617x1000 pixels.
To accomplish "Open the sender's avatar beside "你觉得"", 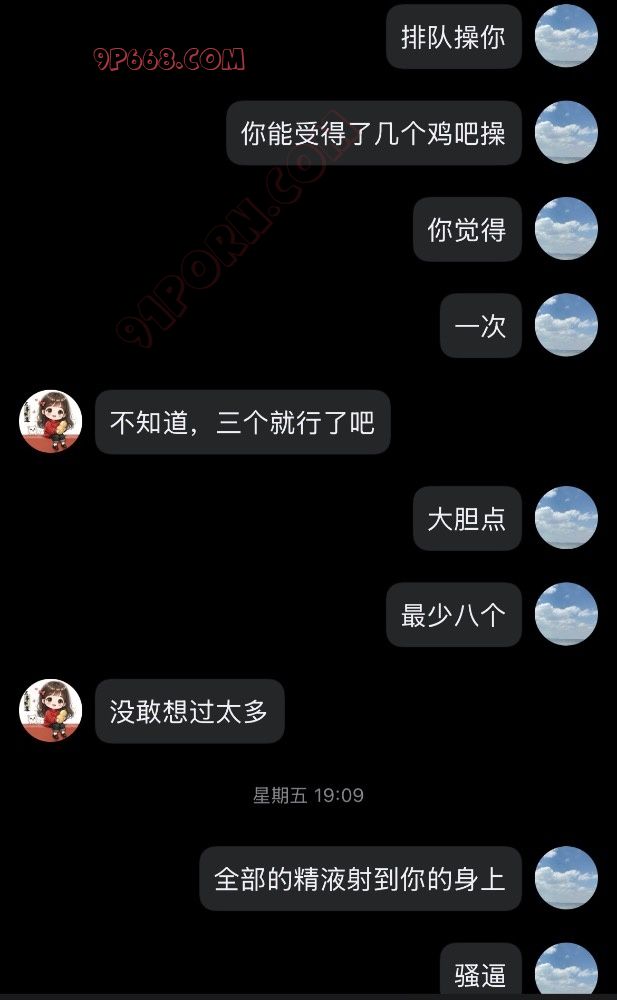I will 566,229.
